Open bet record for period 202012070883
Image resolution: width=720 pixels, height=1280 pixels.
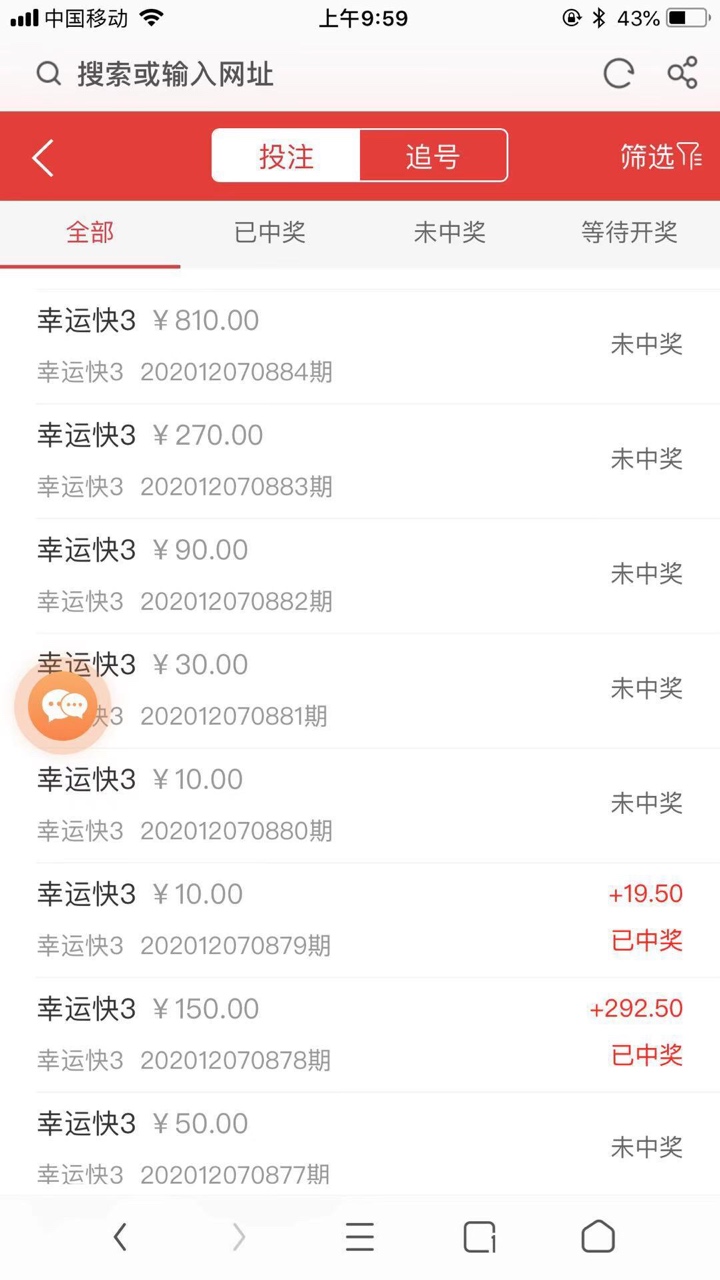(360, 461)
